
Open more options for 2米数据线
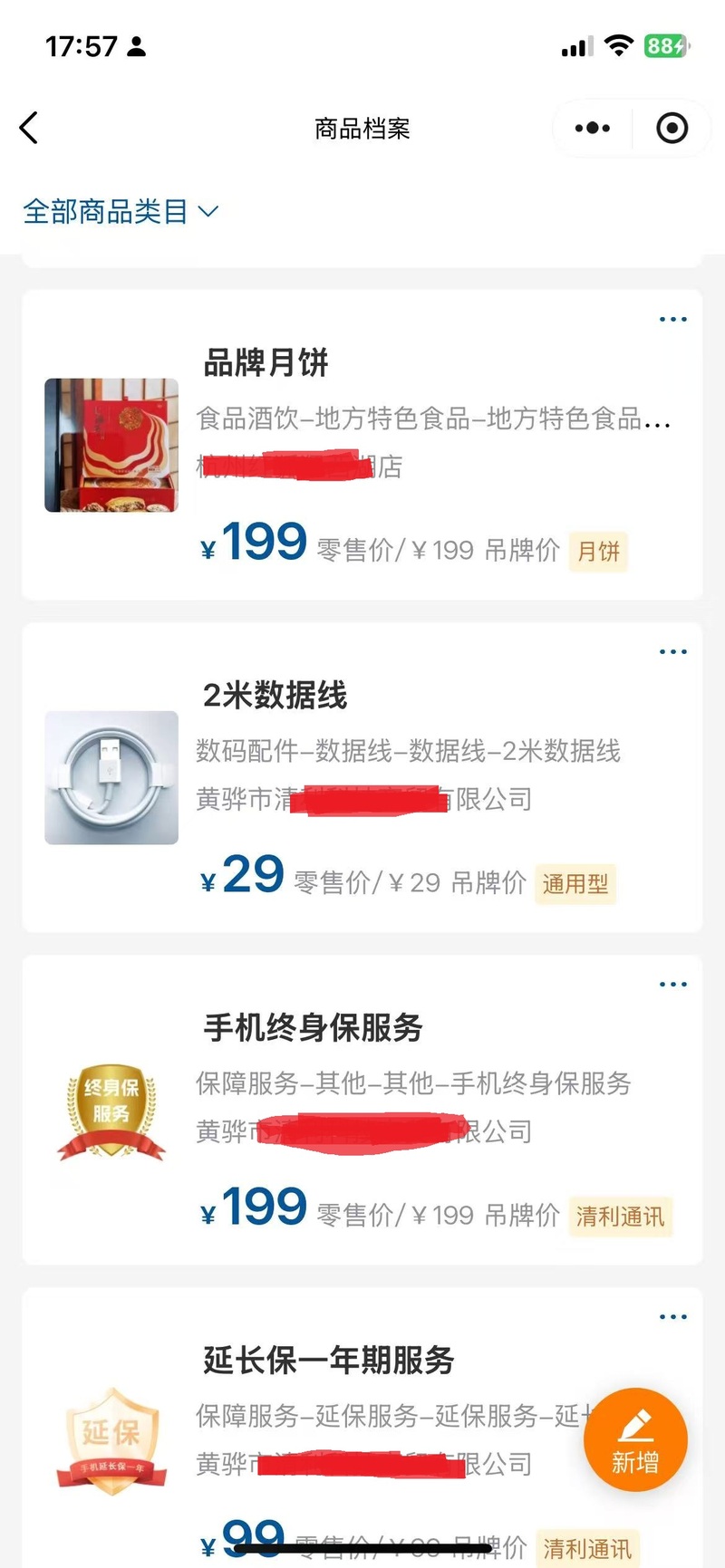click(672, 651)
